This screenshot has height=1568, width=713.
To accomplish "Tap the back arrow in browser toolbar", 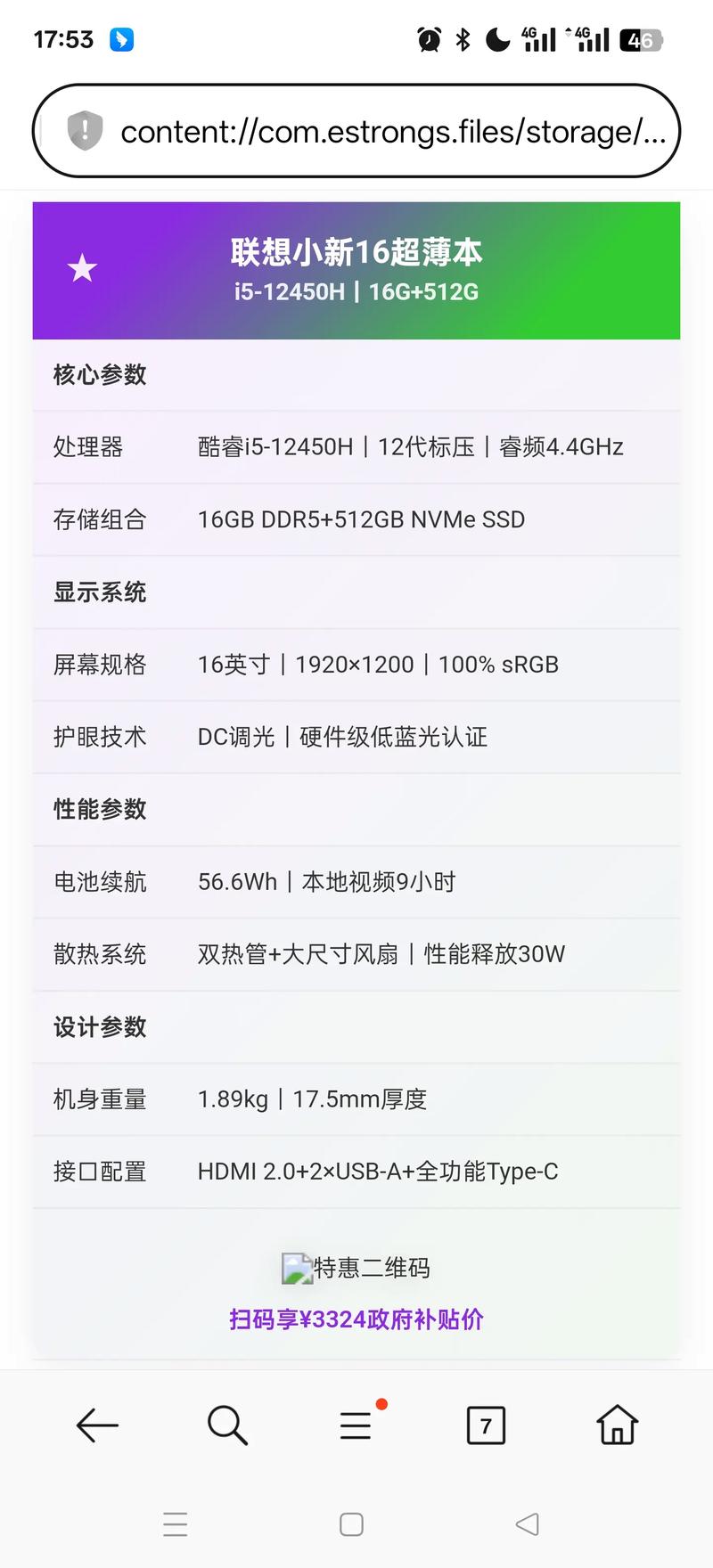I will tap(98, 1425).
